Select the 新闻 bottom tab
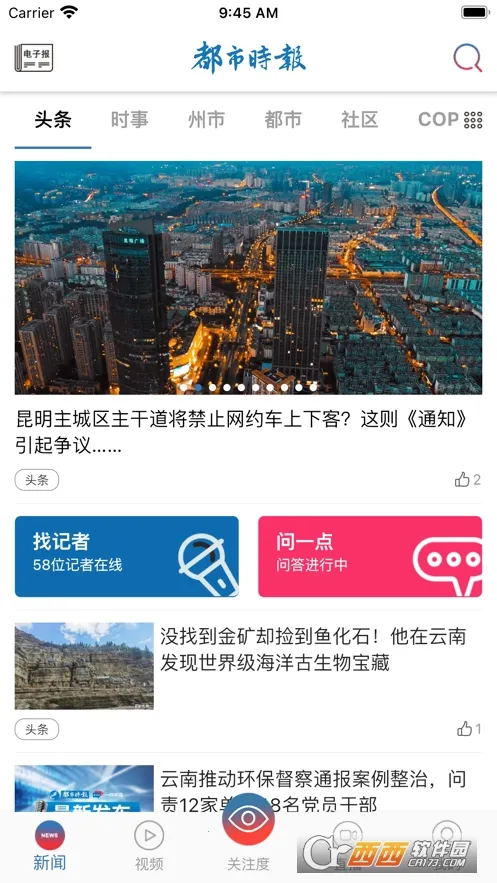Image resolution: width=497 pixels, height=883 pixels. click(x=50, y=846)
